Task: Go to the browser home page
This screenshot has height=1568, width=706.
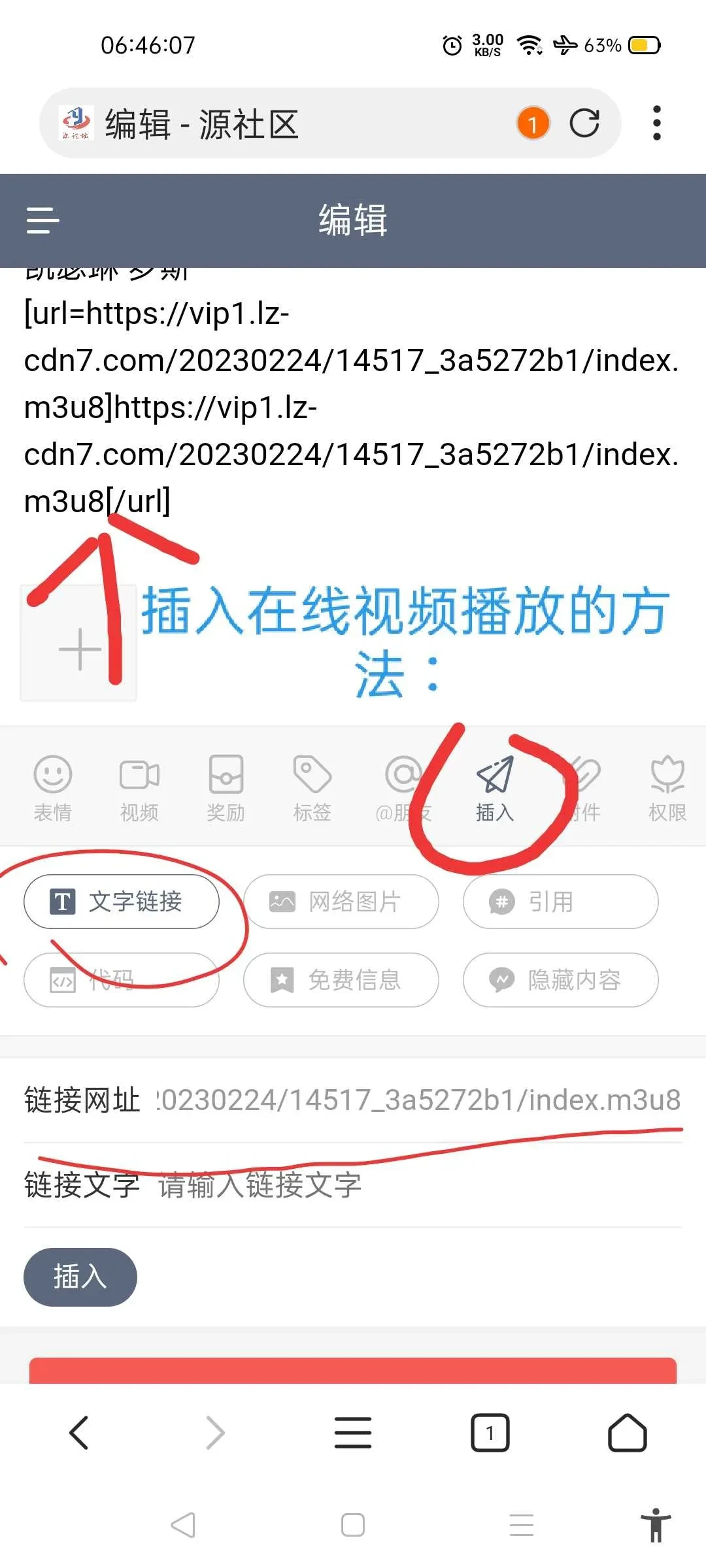Action: click(627, 1433)
